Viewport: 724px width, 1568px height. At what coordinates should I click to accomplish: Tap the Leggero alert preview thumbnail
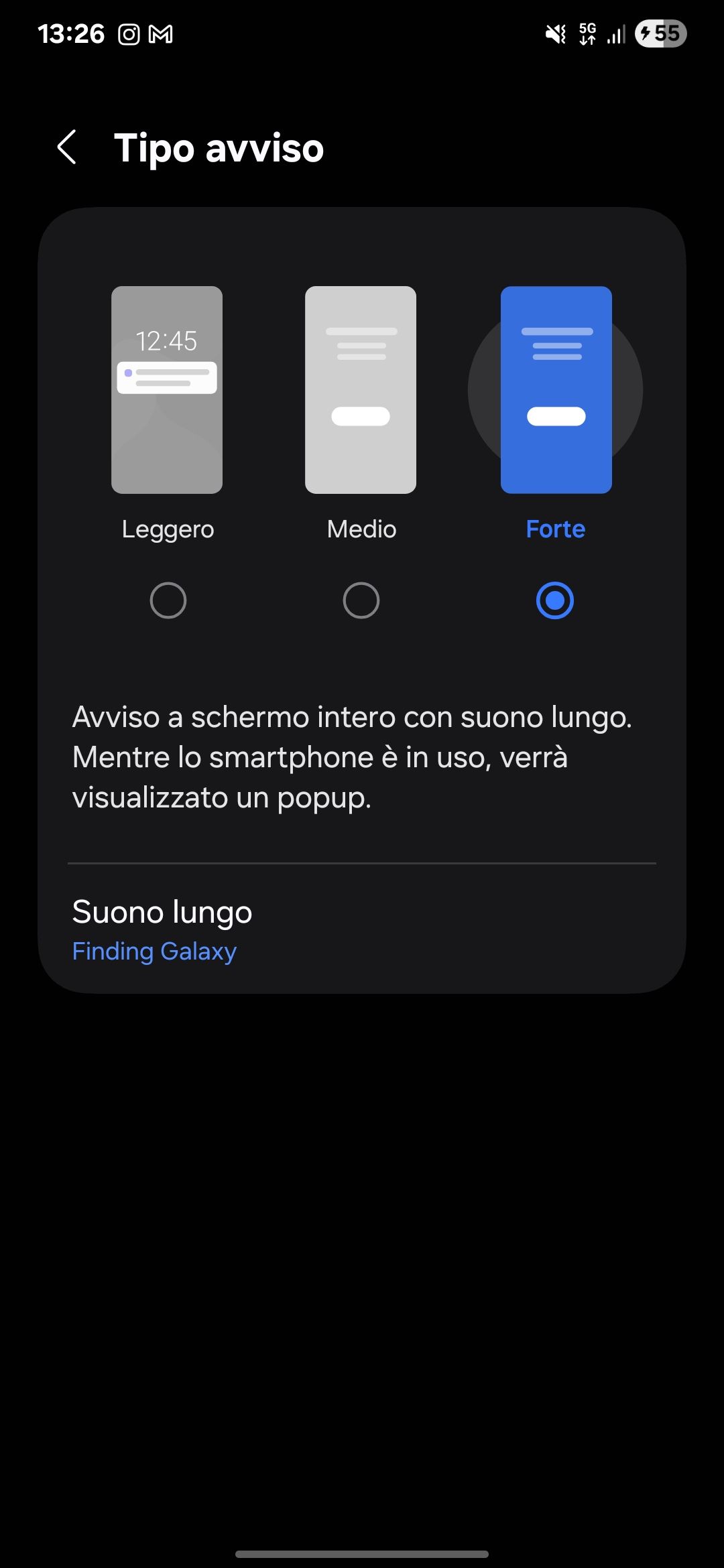pos(168,389)
